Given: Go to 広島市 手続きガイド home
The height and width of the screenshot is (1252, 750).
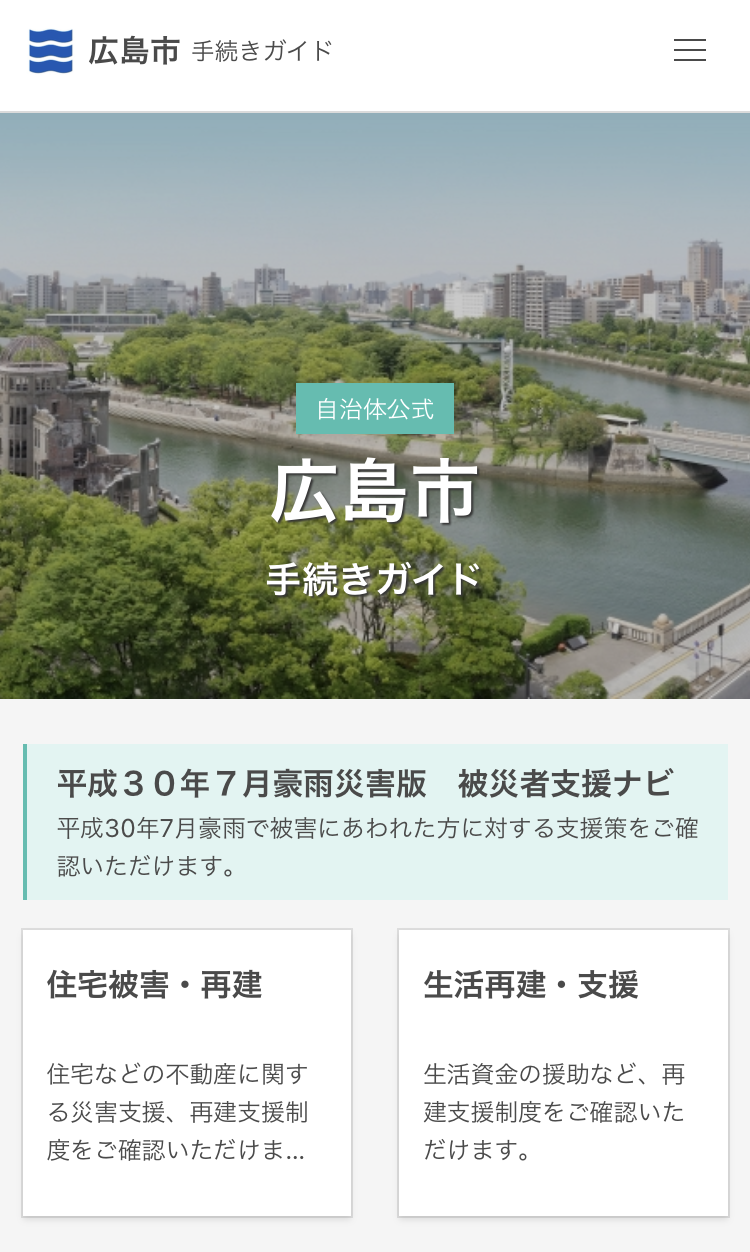Looking at the screenshot, I should [180, 51].
